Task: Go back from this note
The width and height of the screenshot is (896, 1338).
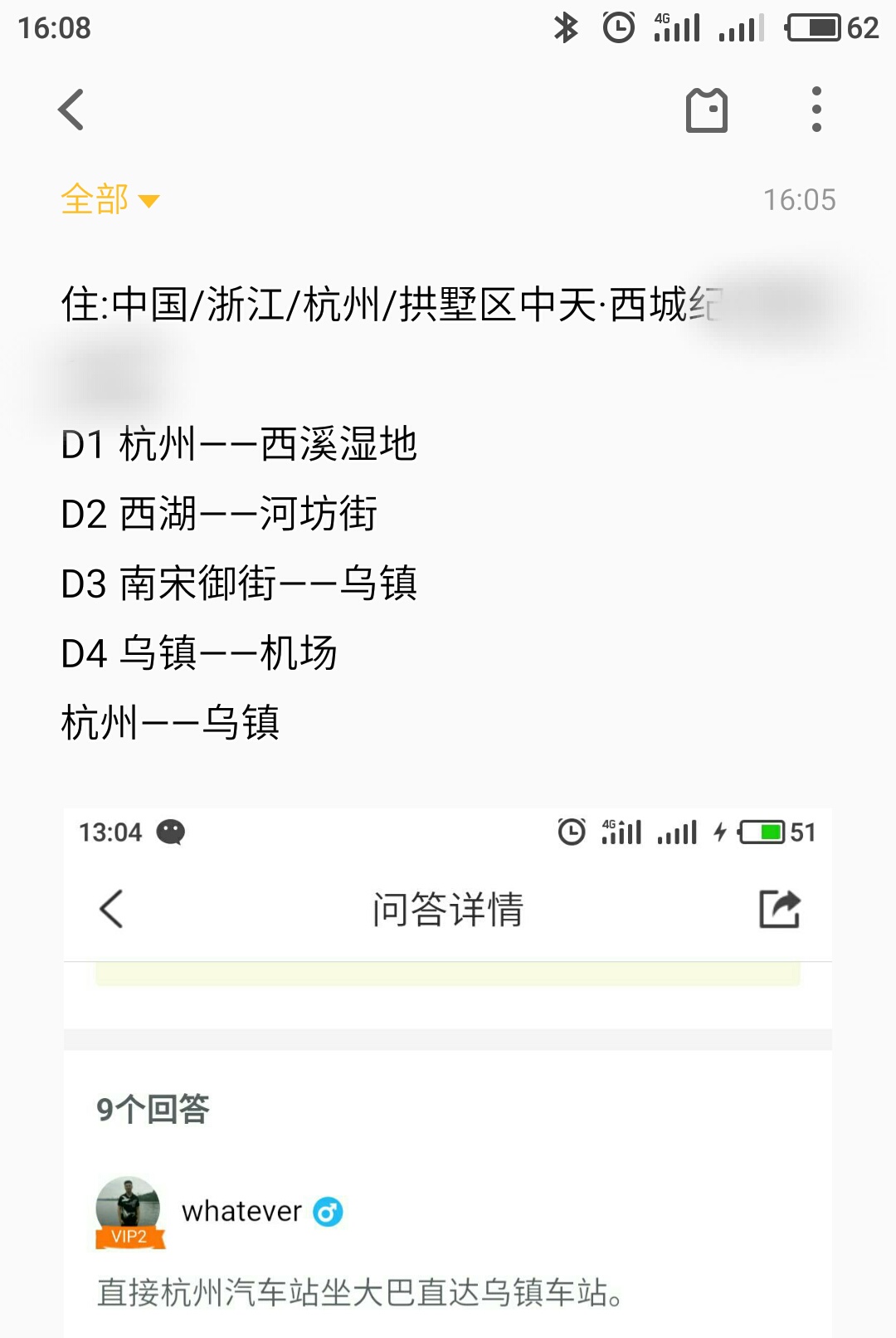Action: coord(71,110)
